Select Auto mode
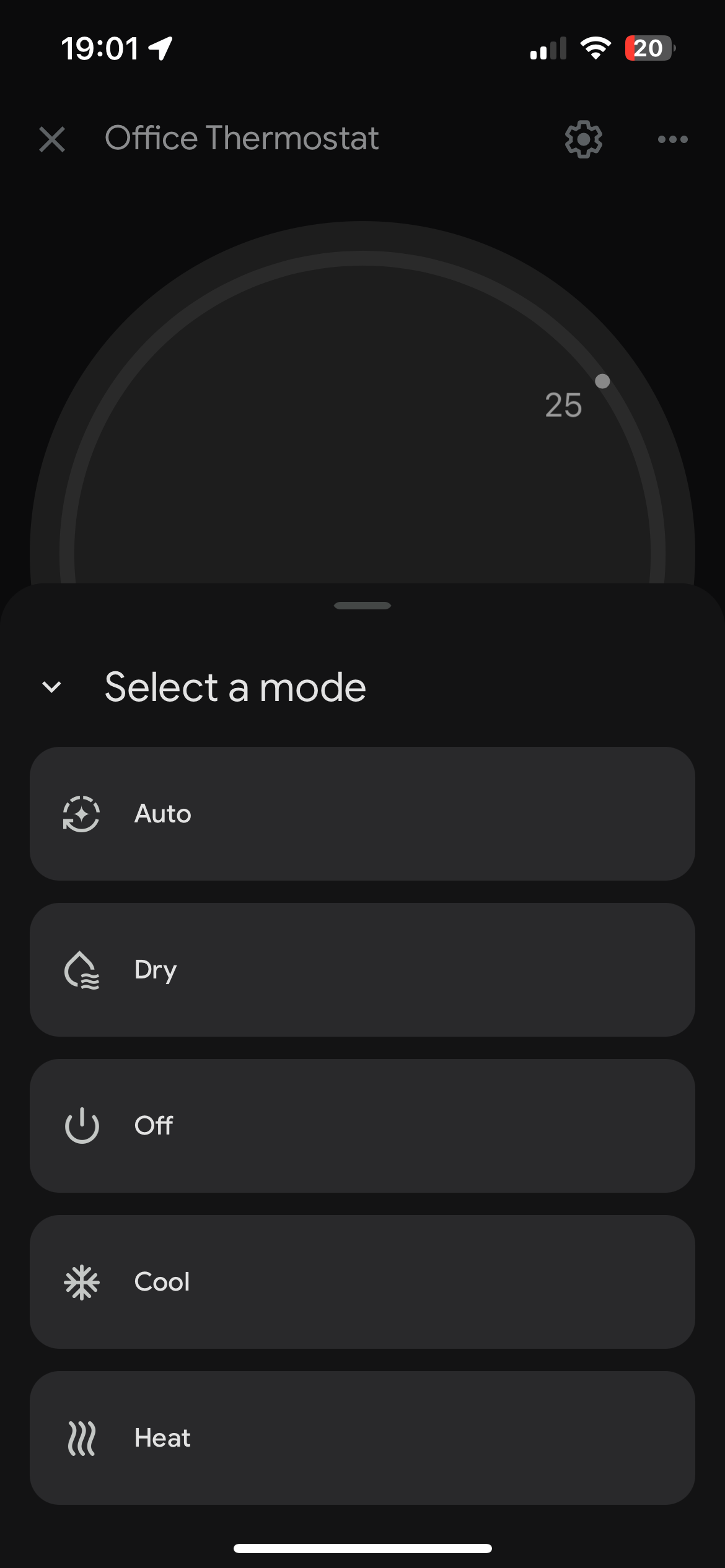This screenshot has height=1568, width=725. 362,814
